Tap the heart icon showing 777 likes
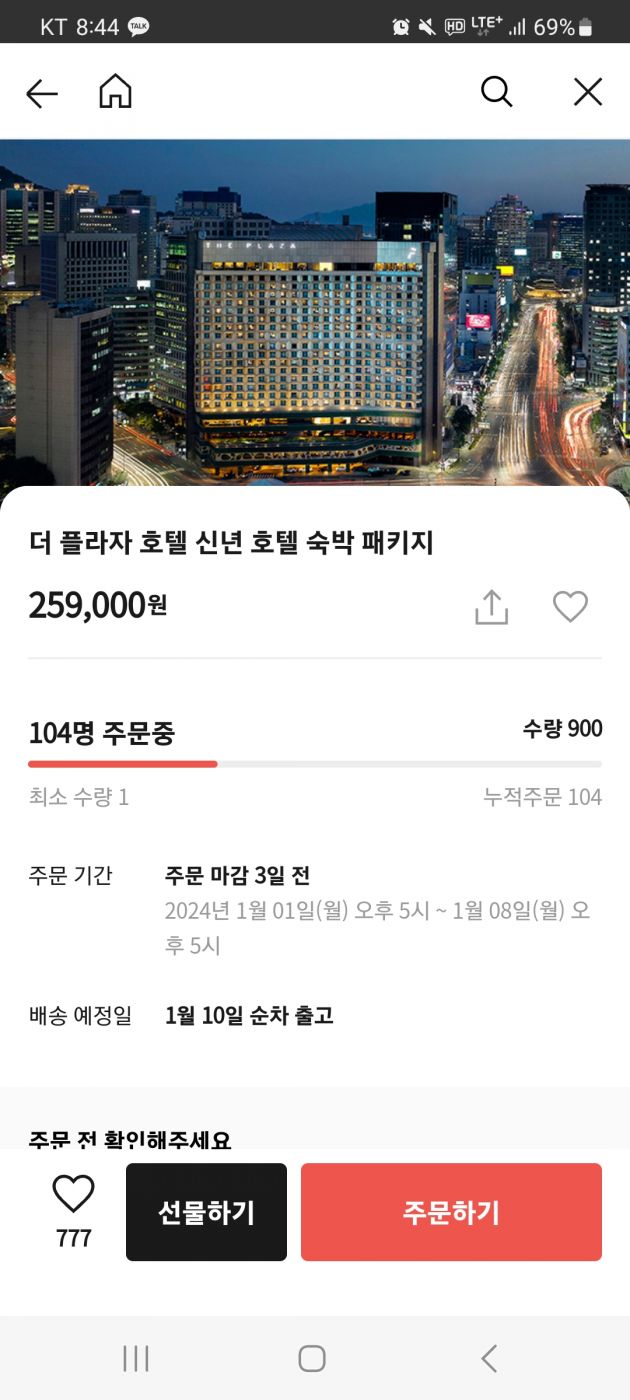The width and height of the screenshot is (630, 1400). pyautogui.click(x=73, y=1195)
